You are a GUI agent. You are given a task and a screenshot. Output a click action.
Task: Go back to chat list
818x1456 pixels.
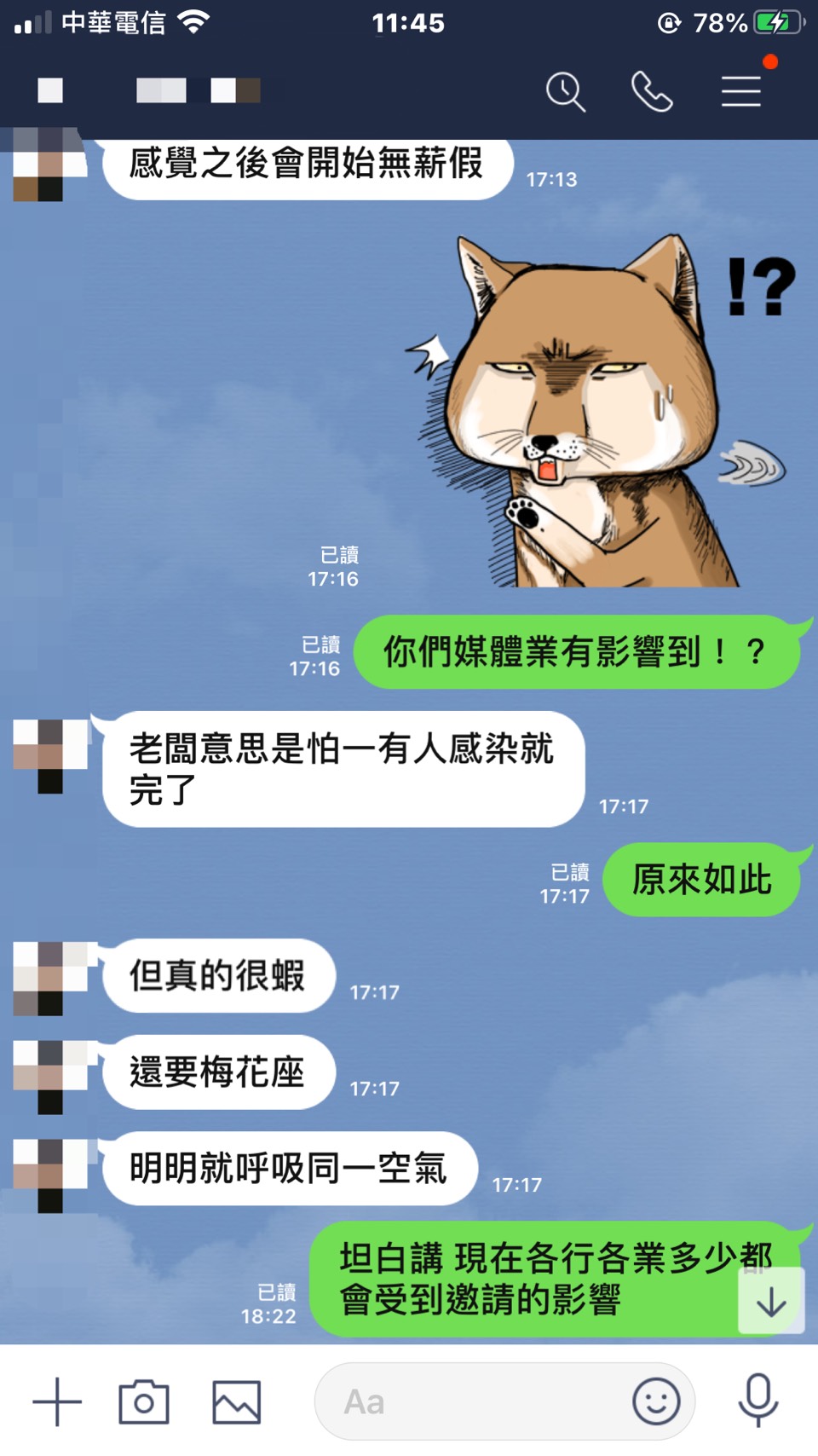point(50,90)
